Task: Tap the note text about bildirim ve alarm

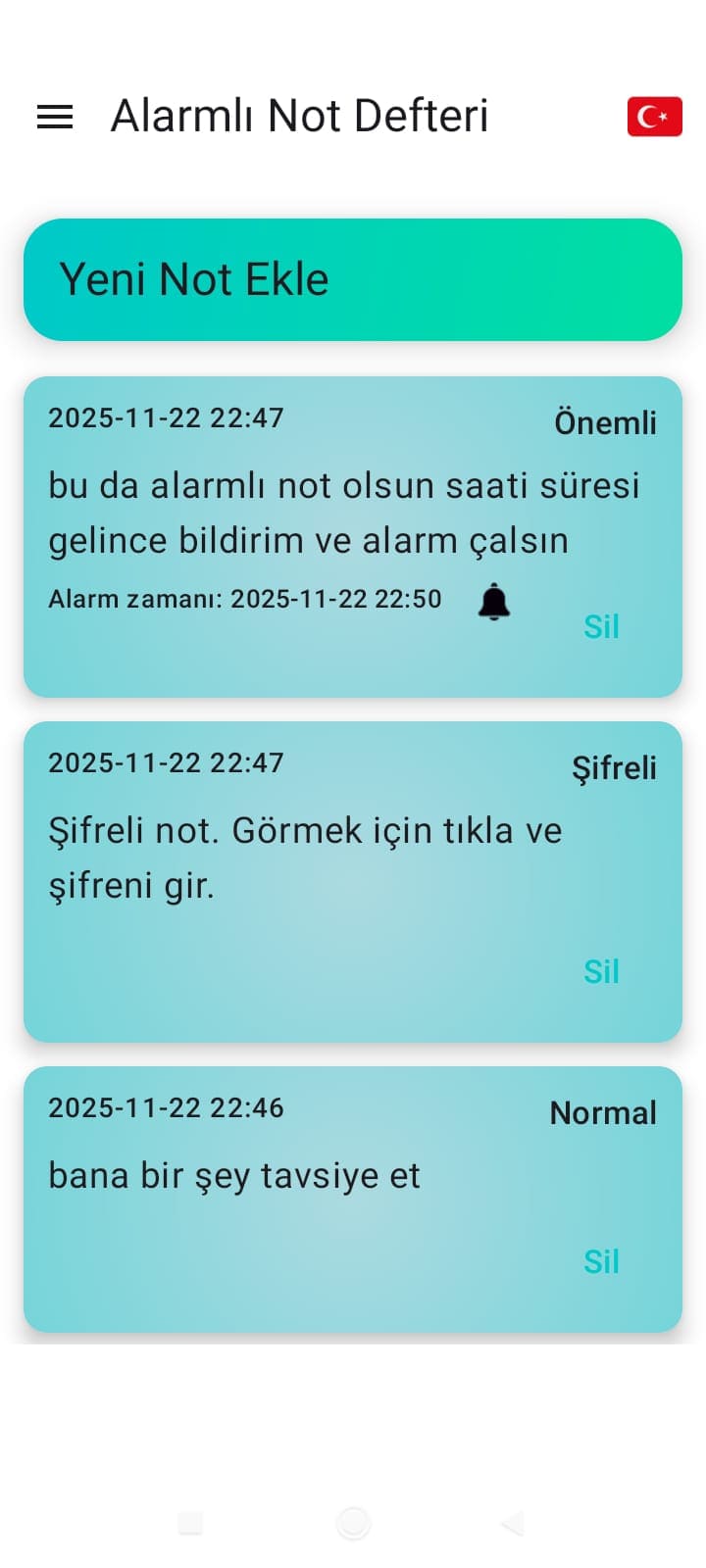Action: pos(343,512)
